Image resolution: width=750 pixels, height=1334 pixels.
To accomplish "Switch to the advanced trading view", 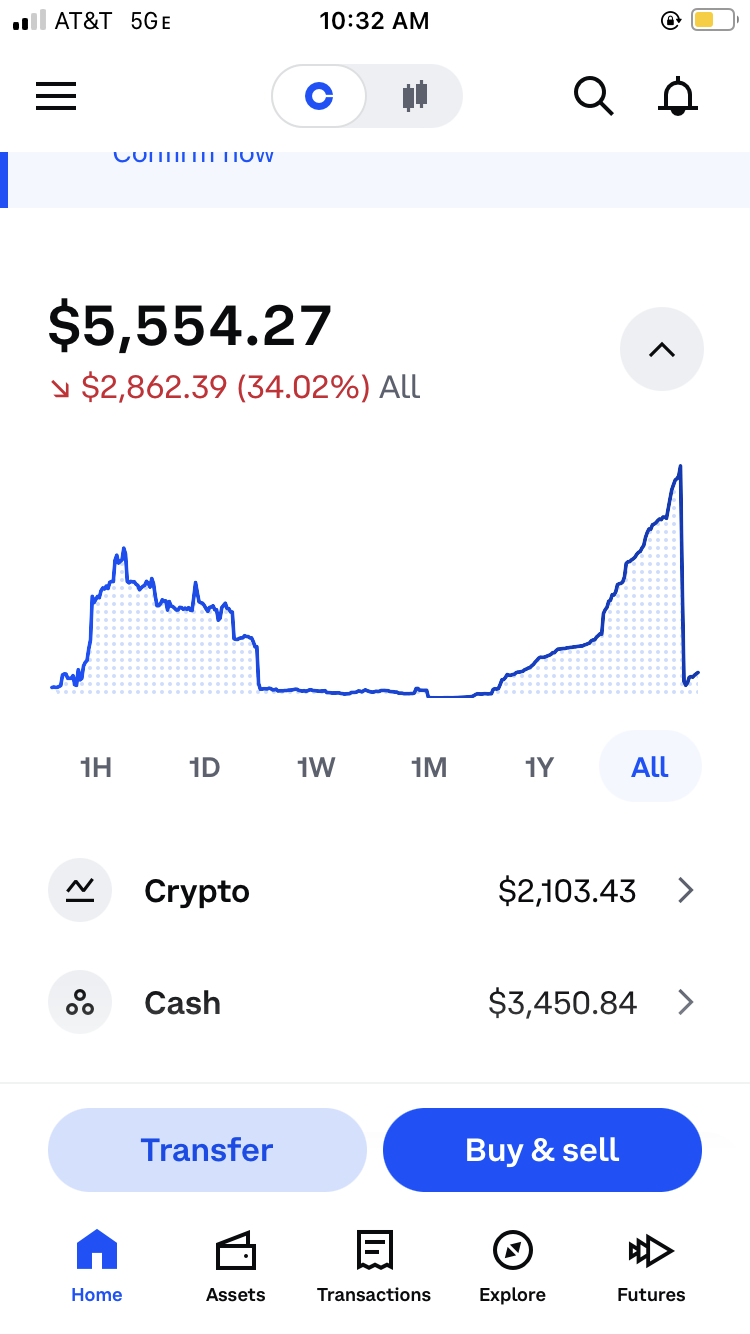I will (x=414, y=96).
